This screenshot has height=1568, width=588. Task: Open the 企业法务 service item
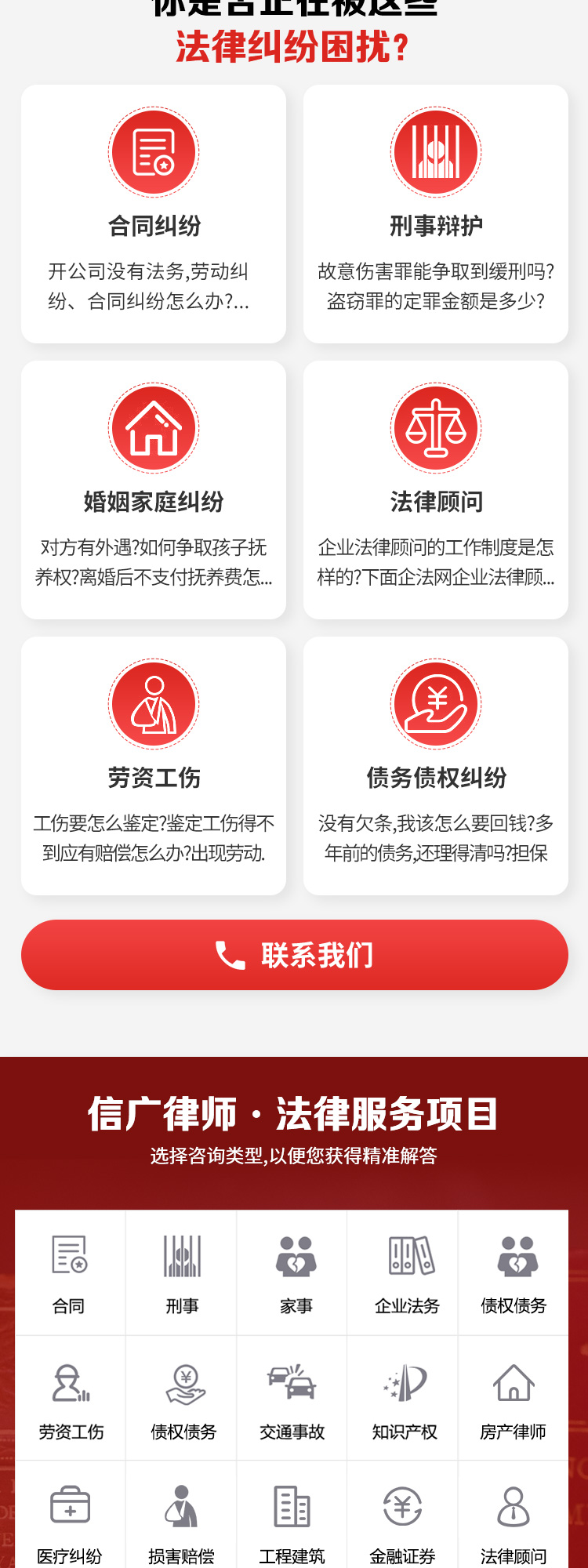[x=407, y=1273]
